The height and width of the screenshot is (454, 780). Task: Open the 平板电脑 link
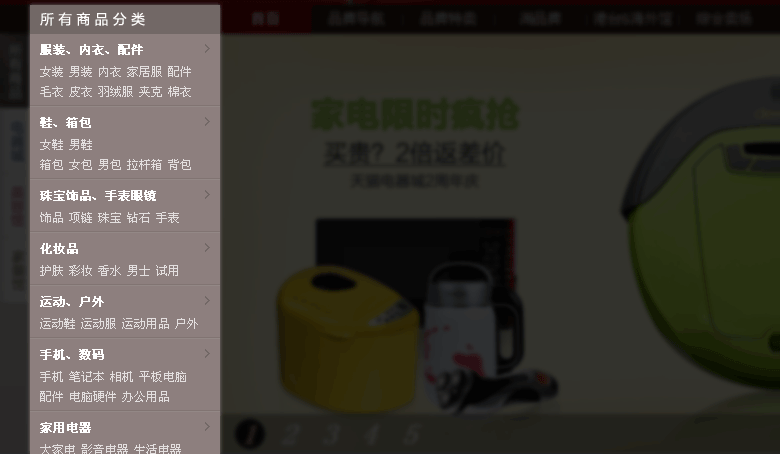coord(163,377)
